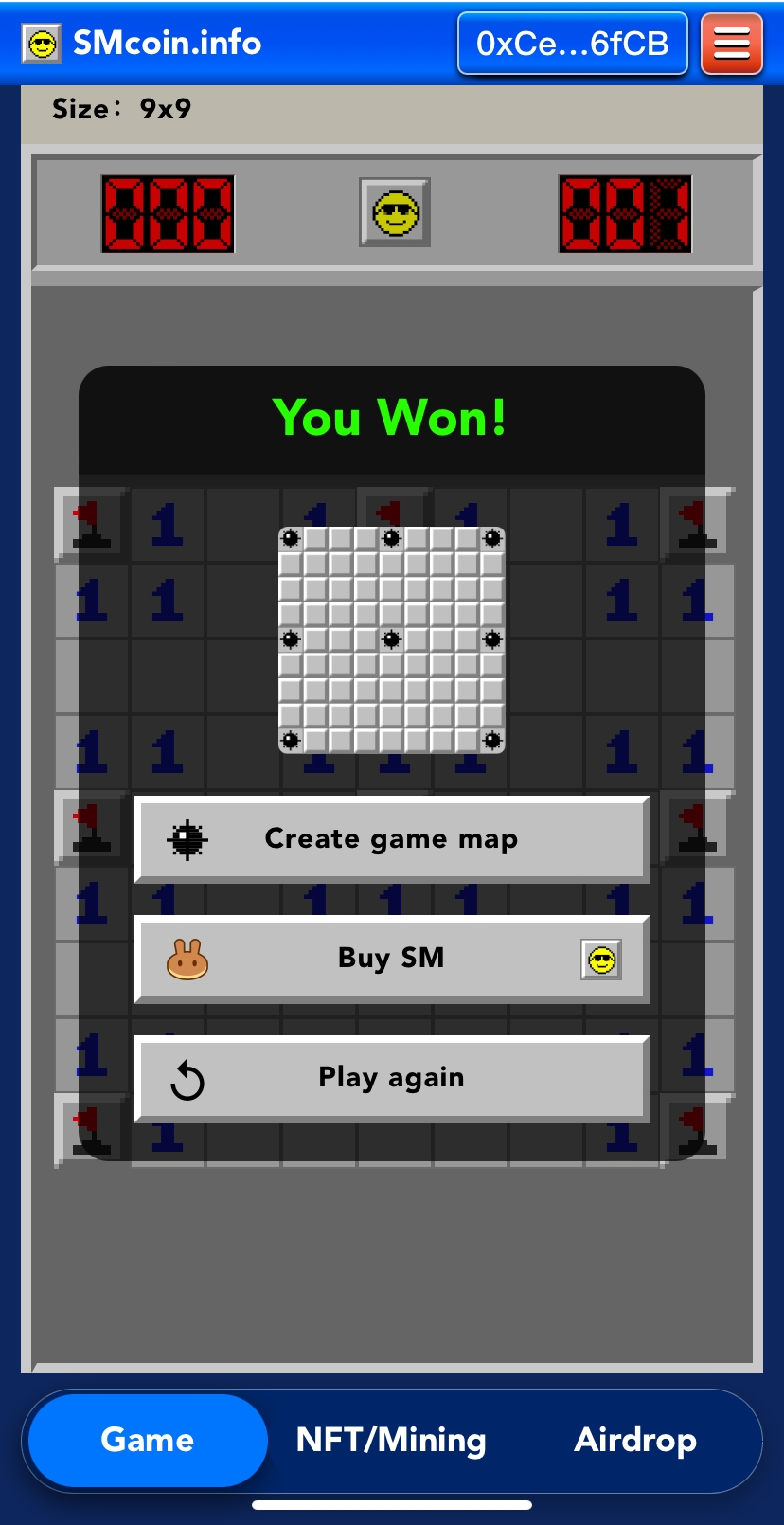Tap the wallet address 0xCe...6fCB button
The image size is (784, 1525).
[x=572, y=44]
